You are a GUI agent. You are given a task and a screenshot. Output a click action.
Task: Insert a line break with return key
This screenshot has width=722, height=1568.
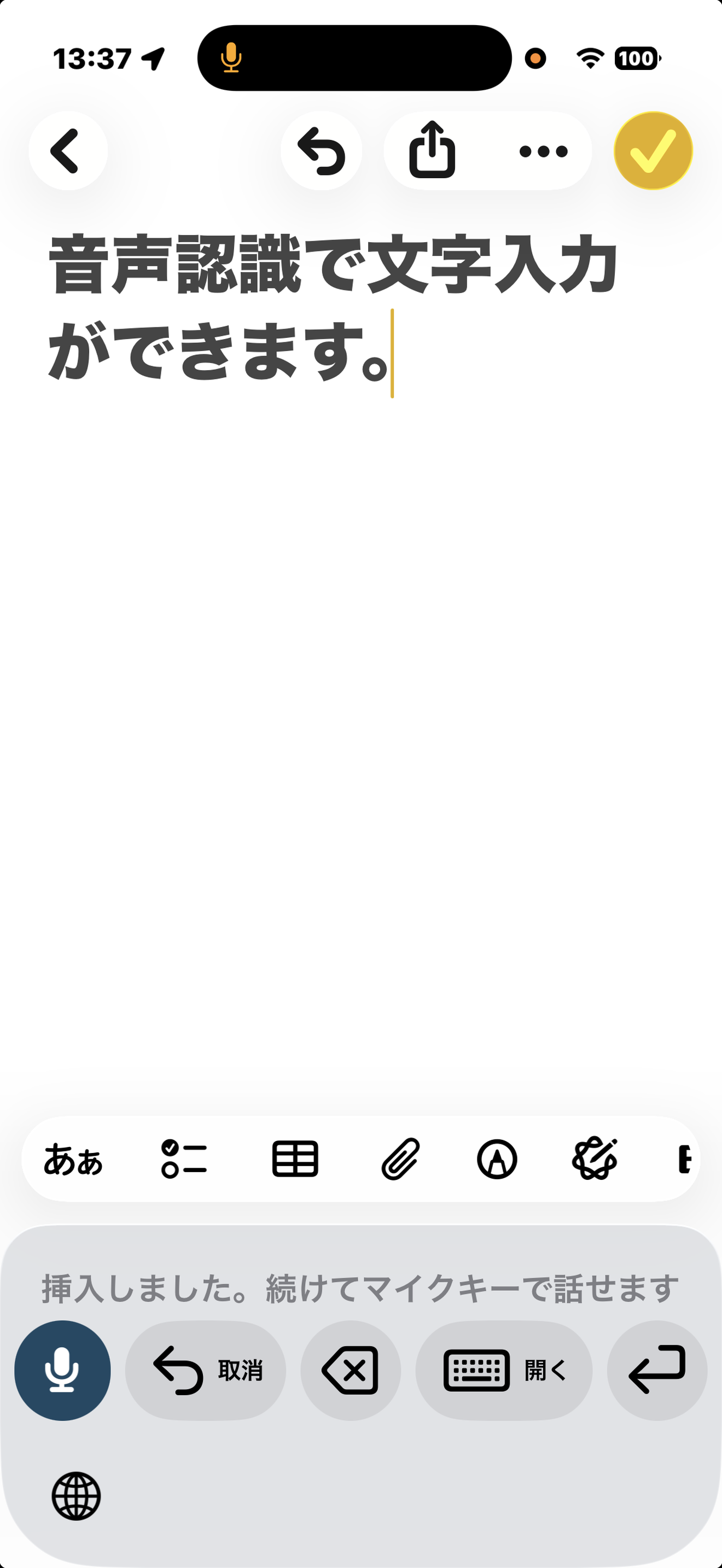[657, 1370]
